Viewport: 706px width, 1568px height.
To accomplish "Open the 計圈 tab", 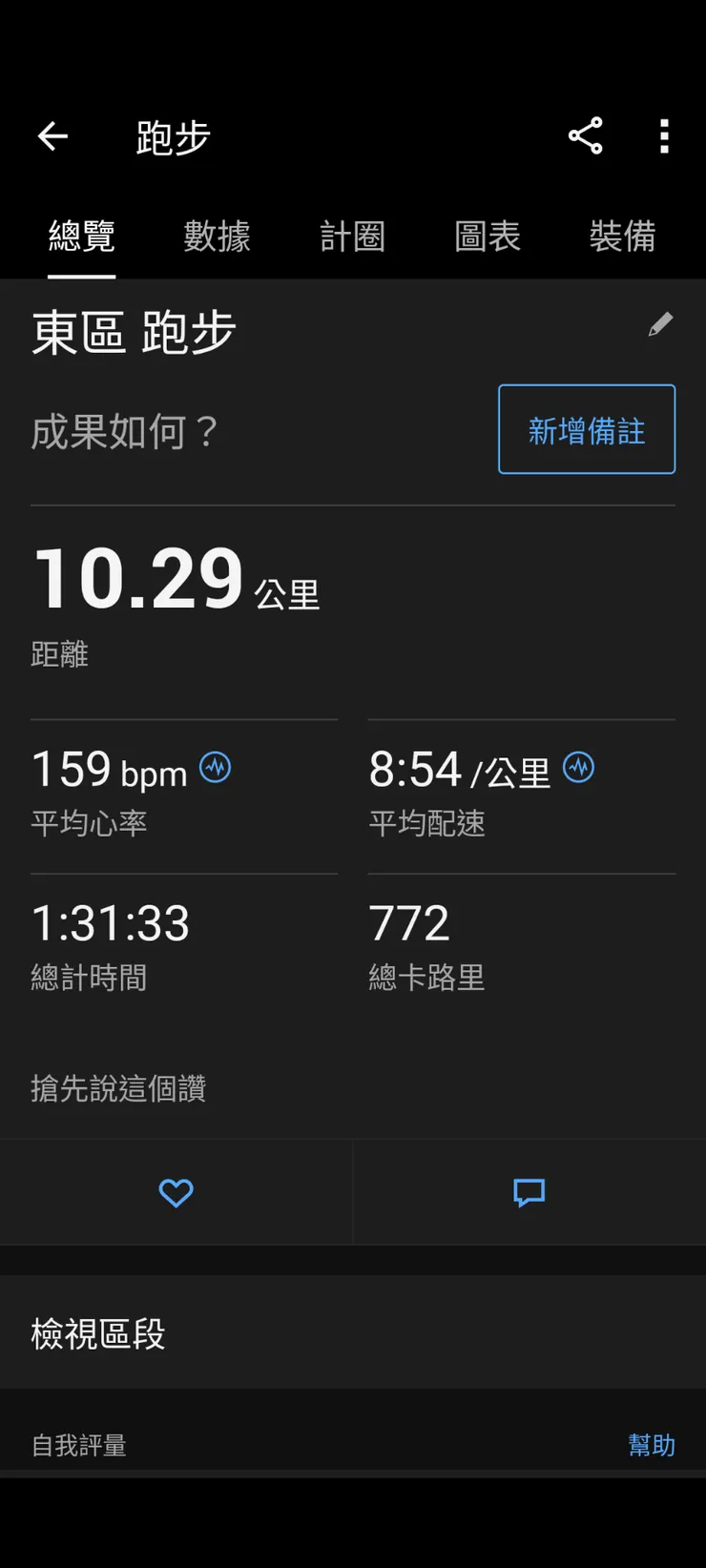I will pos(351,237).
